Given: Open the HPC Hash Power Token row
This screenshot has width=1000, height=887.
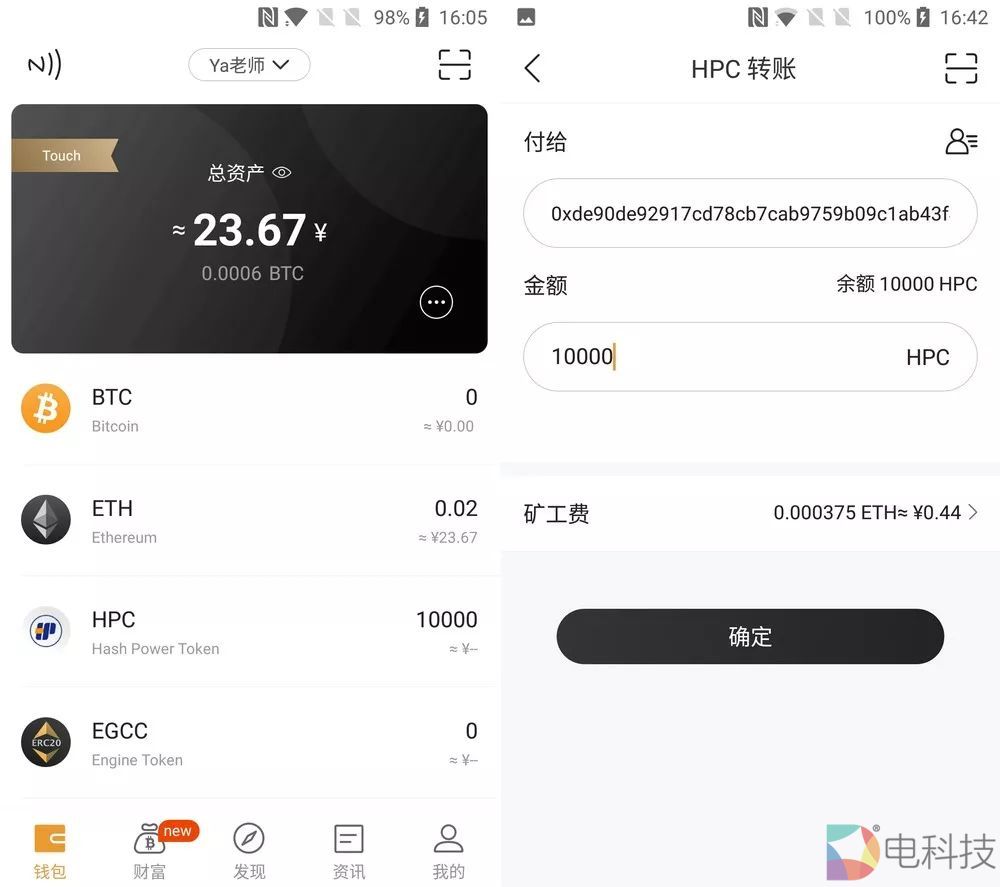Looking at the screenshot, I should point(249,632).
